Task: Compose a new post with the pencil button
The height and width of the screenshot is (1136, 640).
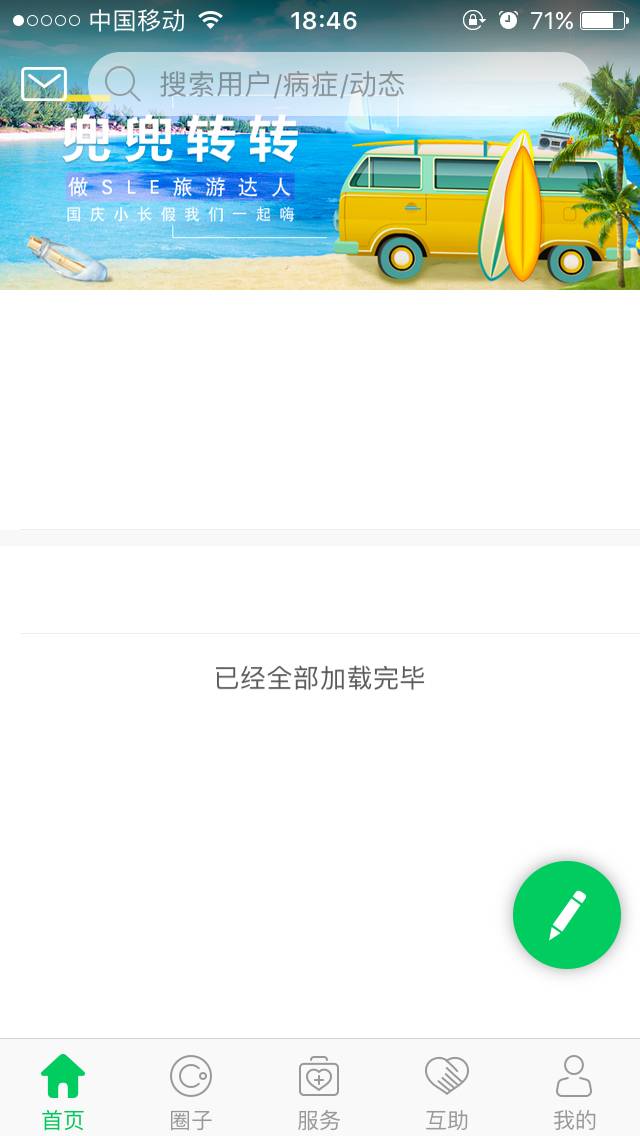Action: [x=567, y=915]
